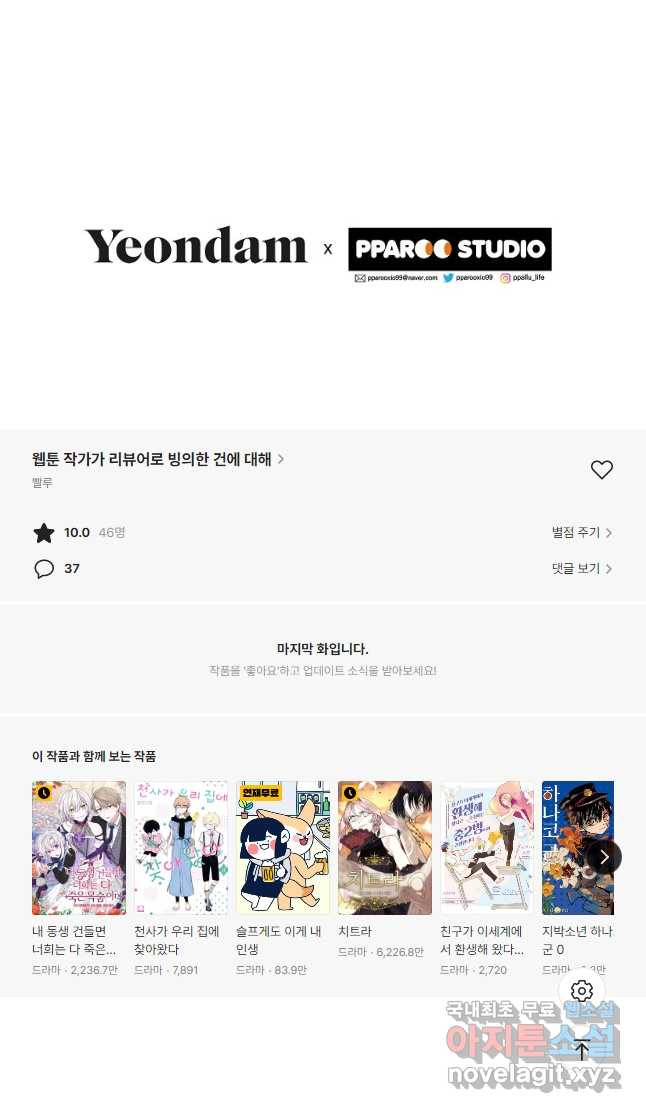This screenshot has height=1113, width=646.
Task: Open the webtoon 천사가 우리 집에 찾아왔다
Action: pos(181,847)
